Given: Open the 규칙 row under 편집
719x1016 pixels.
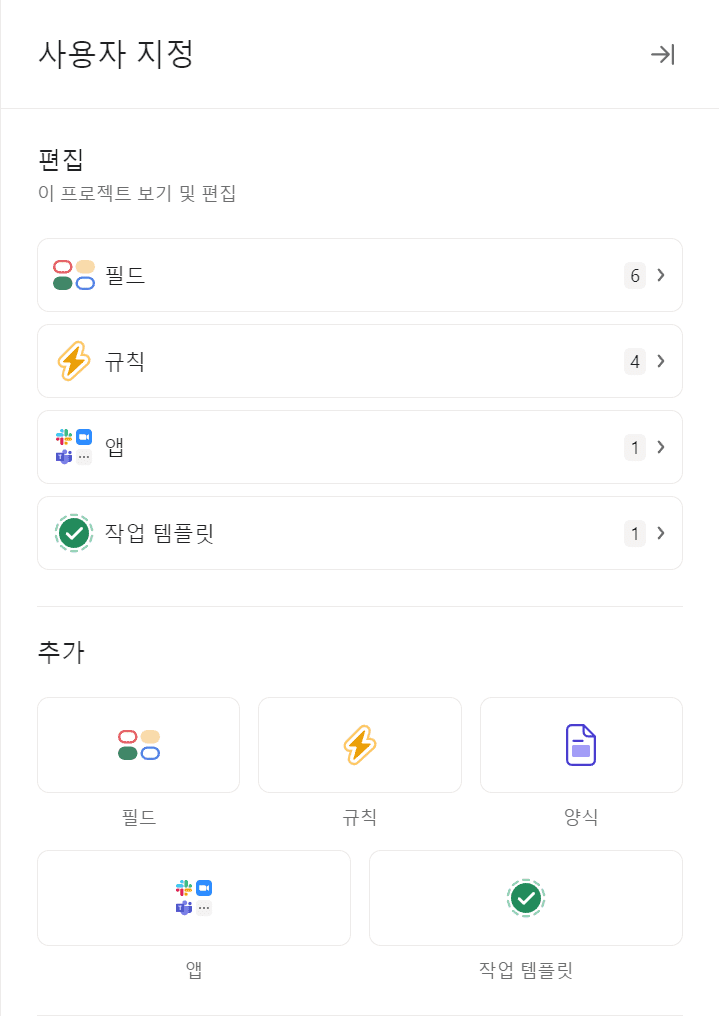Looking at the screenshot, I should (359, 361).
